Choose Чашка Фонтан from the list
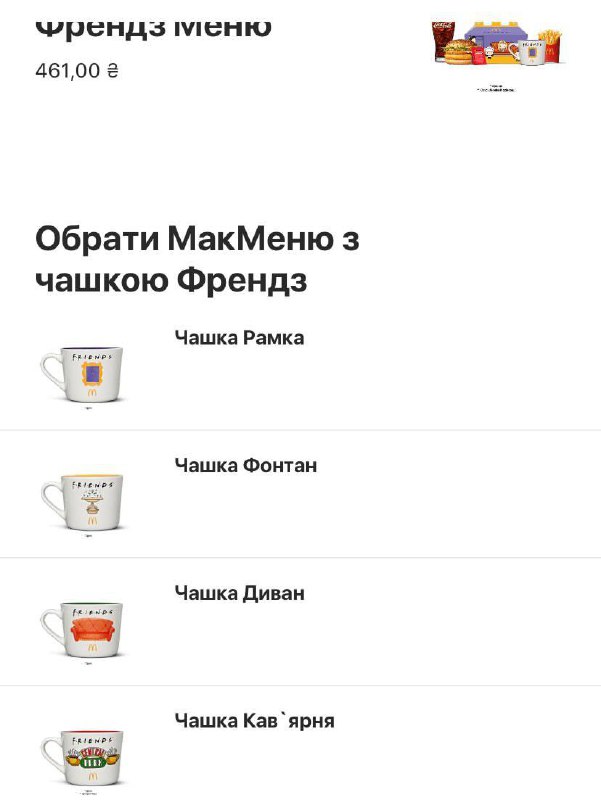The height and width of the screenshot is (800, 601). [x=245, y=465]
